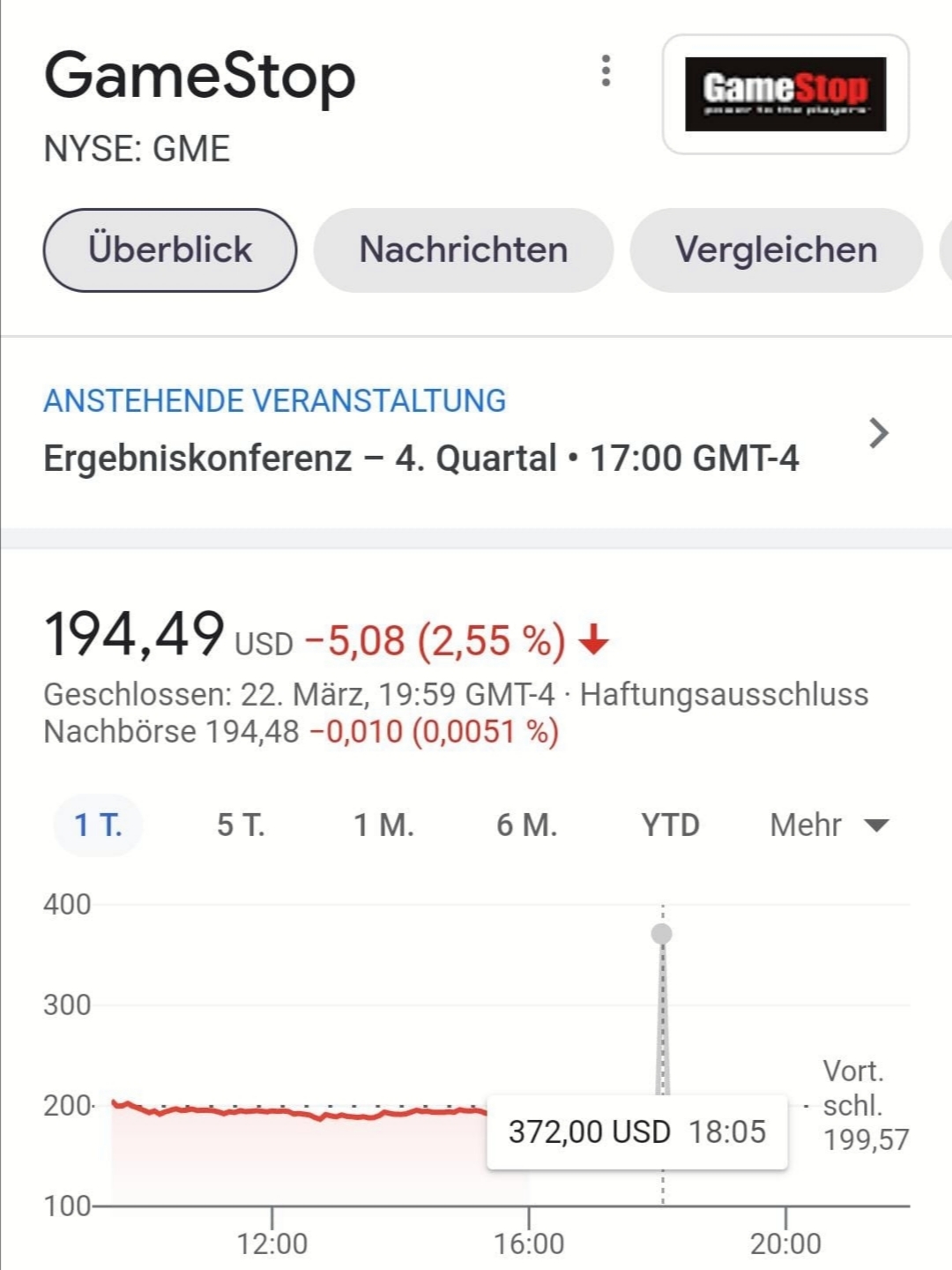Select the Überblick tab
Screen dimensions: 952x1270
pyautogui.click(x=170, y=250)
